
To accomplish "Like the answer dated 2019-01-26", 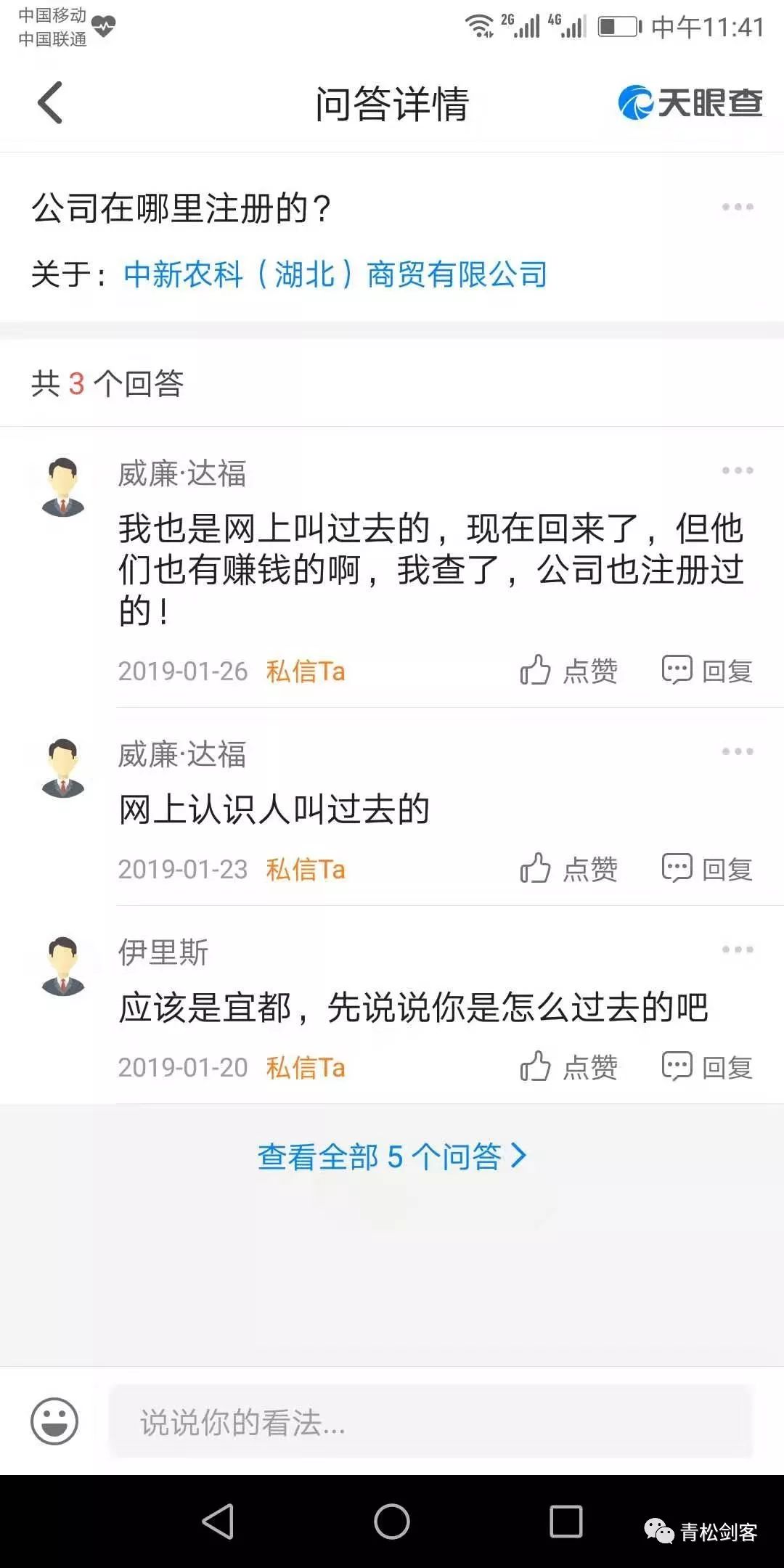I will (568, 671).
